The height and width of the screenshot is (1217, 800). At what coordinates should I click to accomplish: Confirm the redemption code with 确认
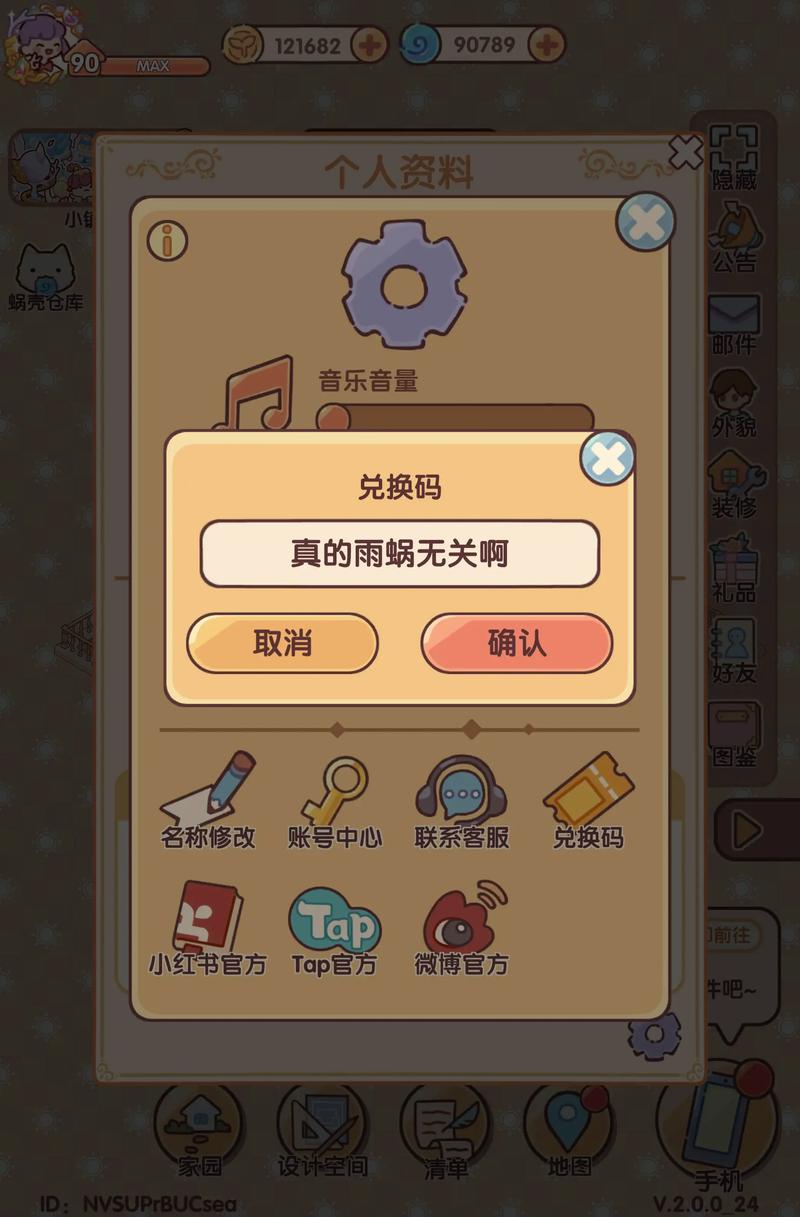coord(516,643)
